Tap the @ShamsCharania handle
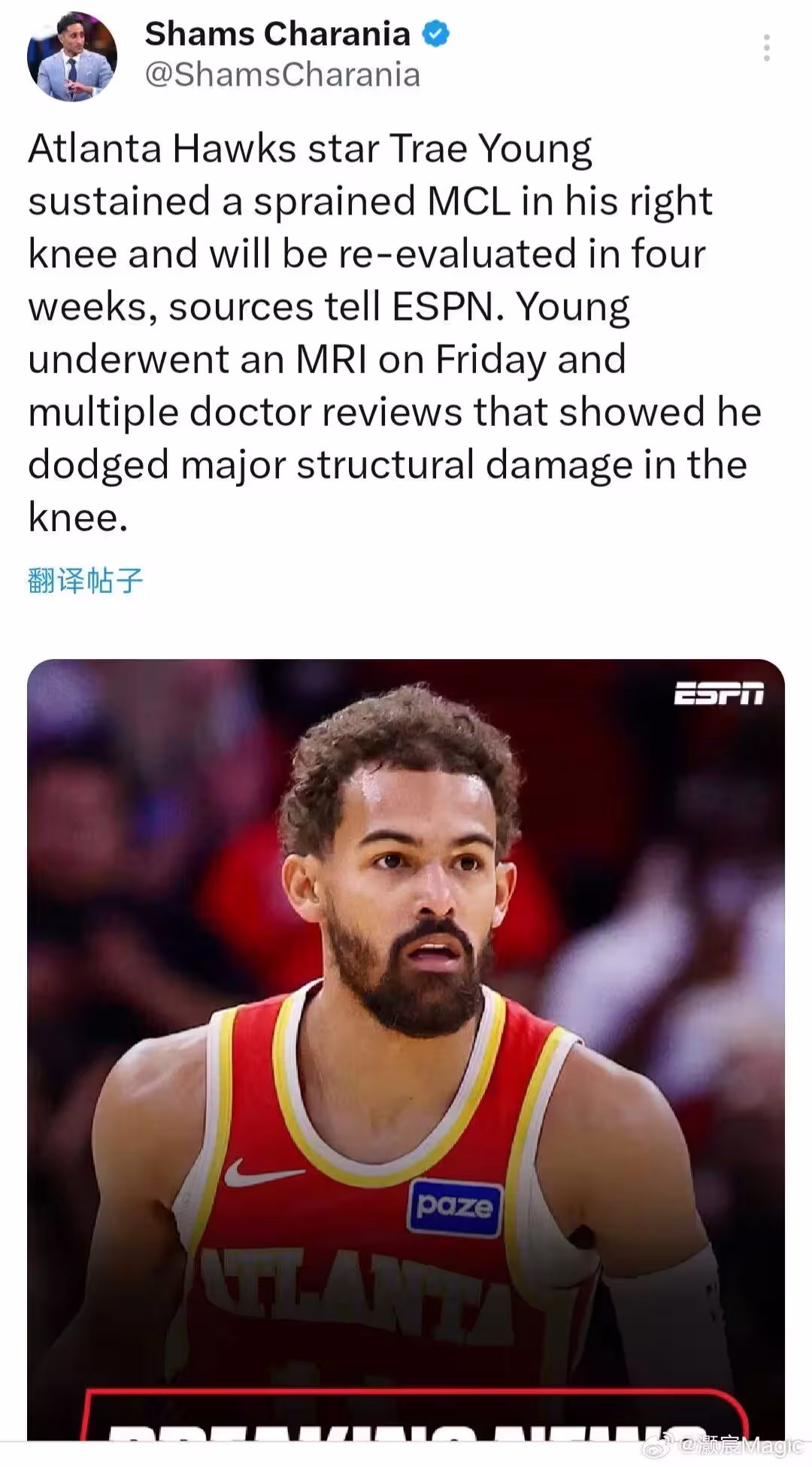The height and width of the screenshot is (1467, 812). pyautogui.click(x=282, y=75)
